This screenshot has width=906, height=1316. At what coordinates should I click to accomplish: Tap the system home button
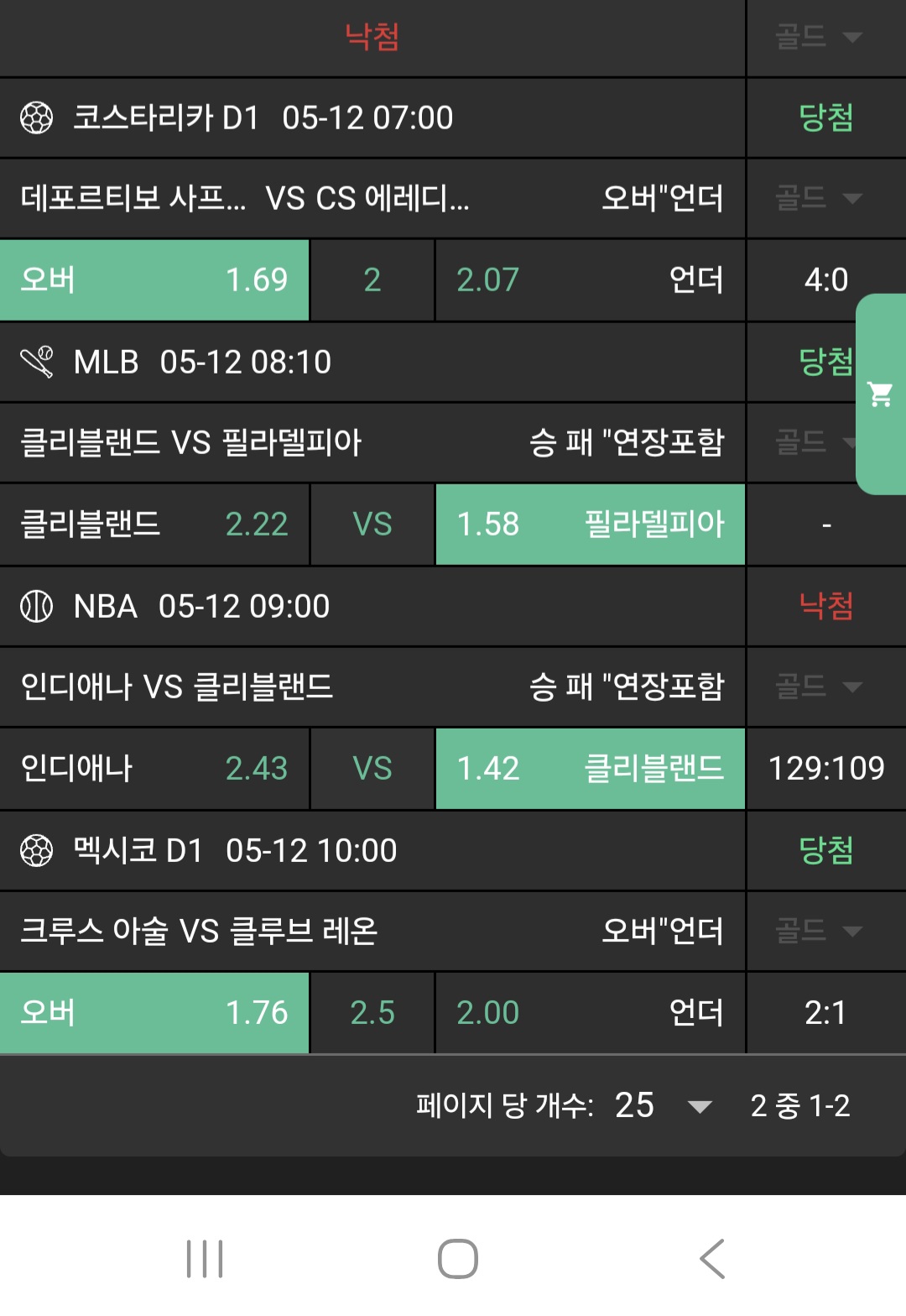458,1259
